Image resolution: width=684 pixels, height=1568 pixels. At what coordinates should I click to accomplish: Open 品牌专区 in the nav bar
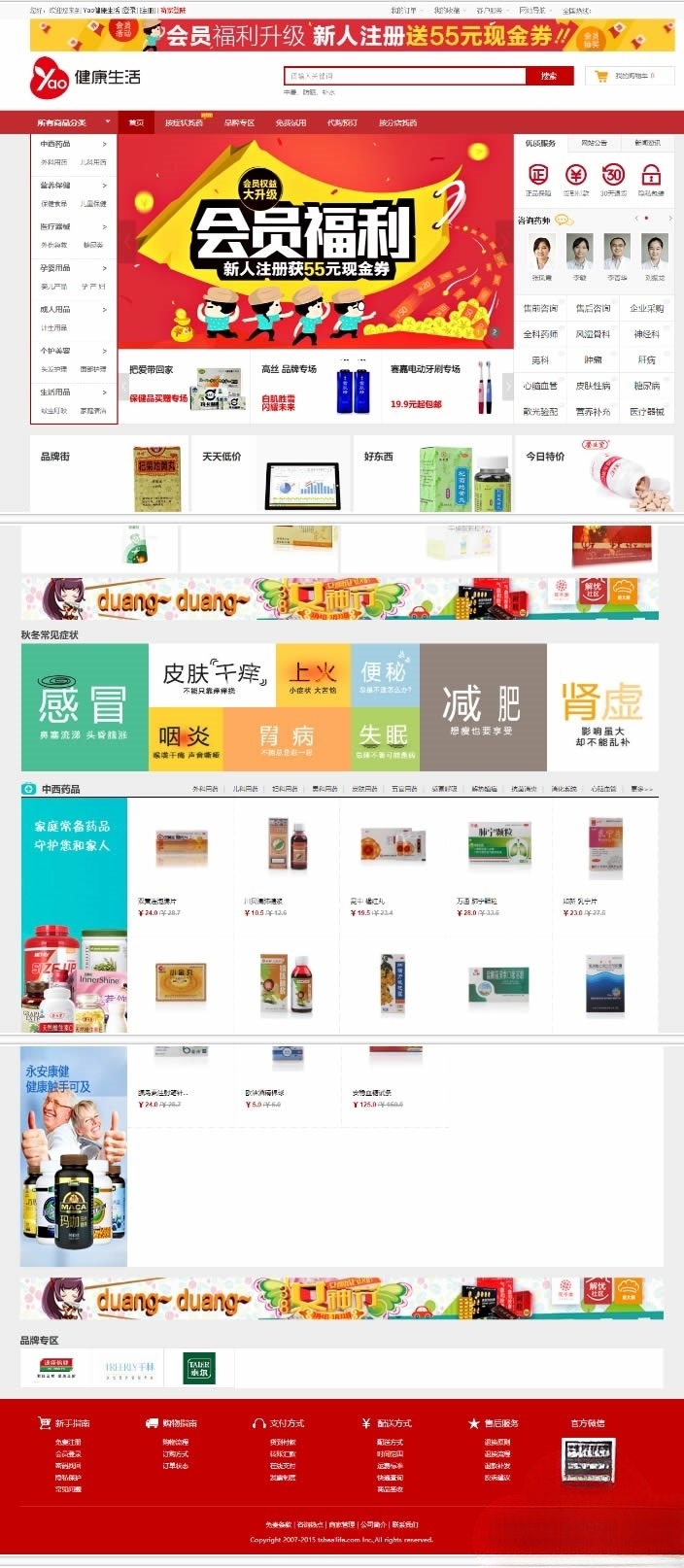click(239, 122)
